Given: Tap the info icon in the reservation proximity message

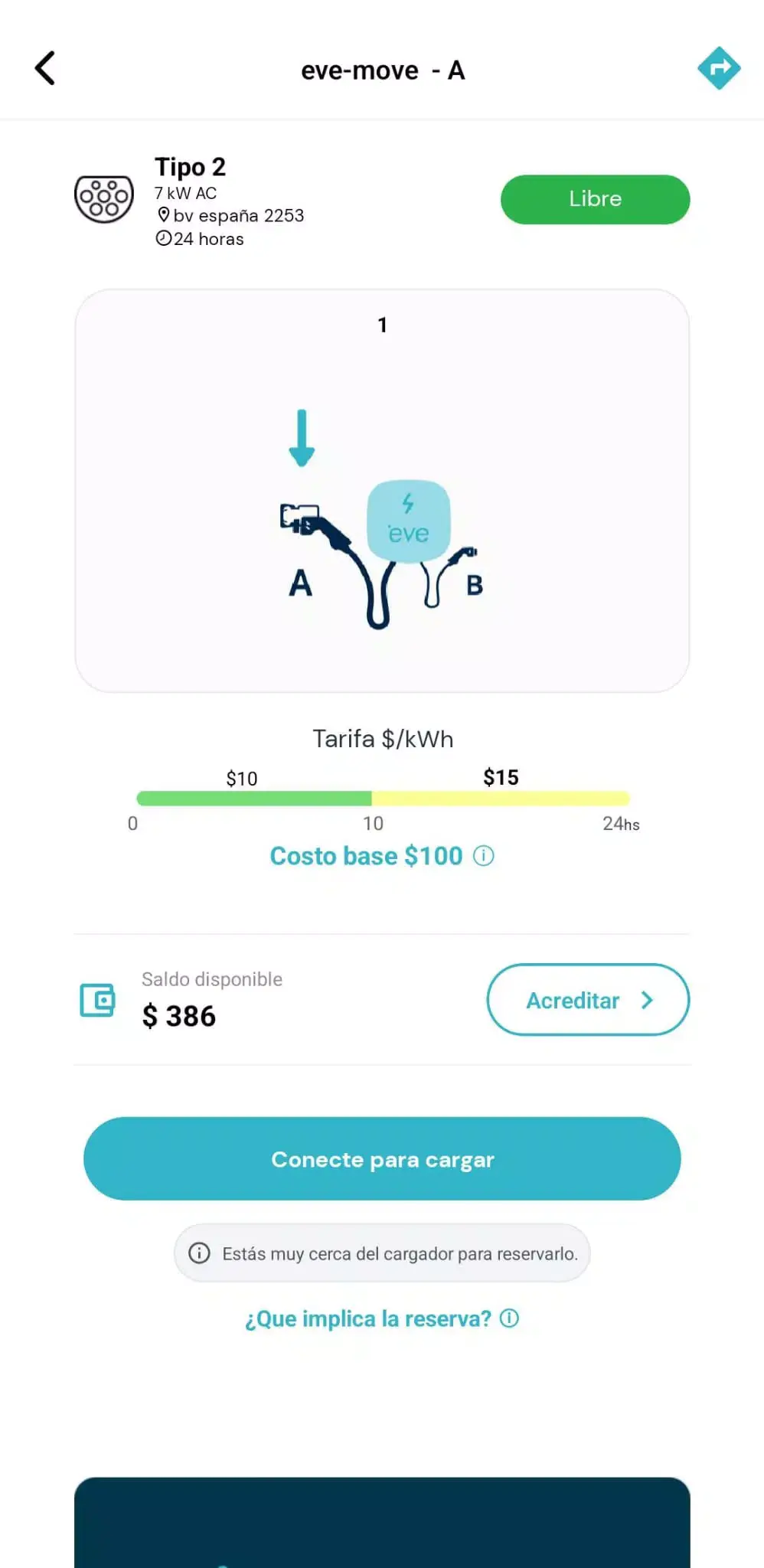Looking at the screenshot, I should coord(200,1253).
